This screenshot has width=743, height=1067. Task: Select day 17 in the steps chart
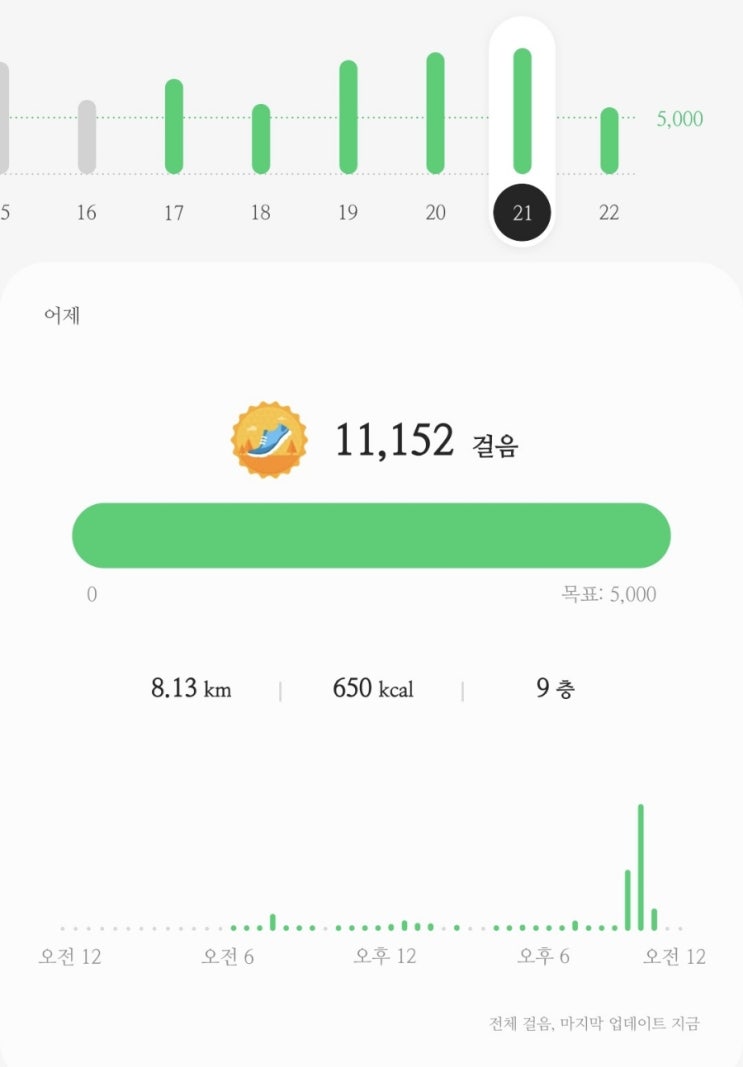pyautogui.click(x=174, y=126)
